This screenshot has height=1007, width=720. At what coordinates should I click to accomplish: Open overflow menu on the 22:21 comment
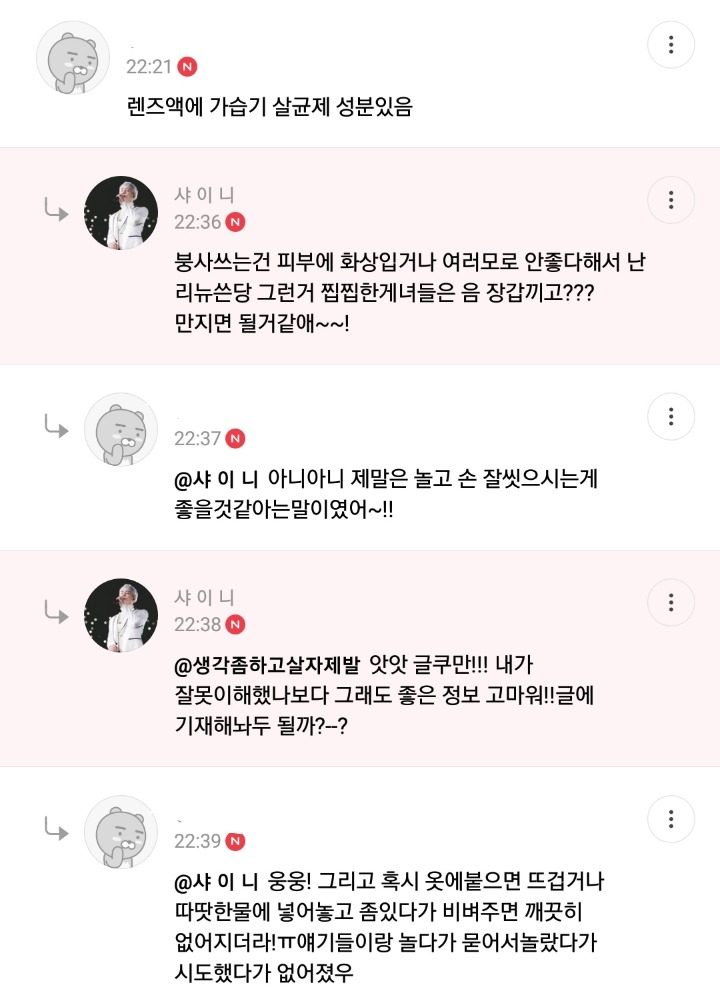tap(671, 45)
